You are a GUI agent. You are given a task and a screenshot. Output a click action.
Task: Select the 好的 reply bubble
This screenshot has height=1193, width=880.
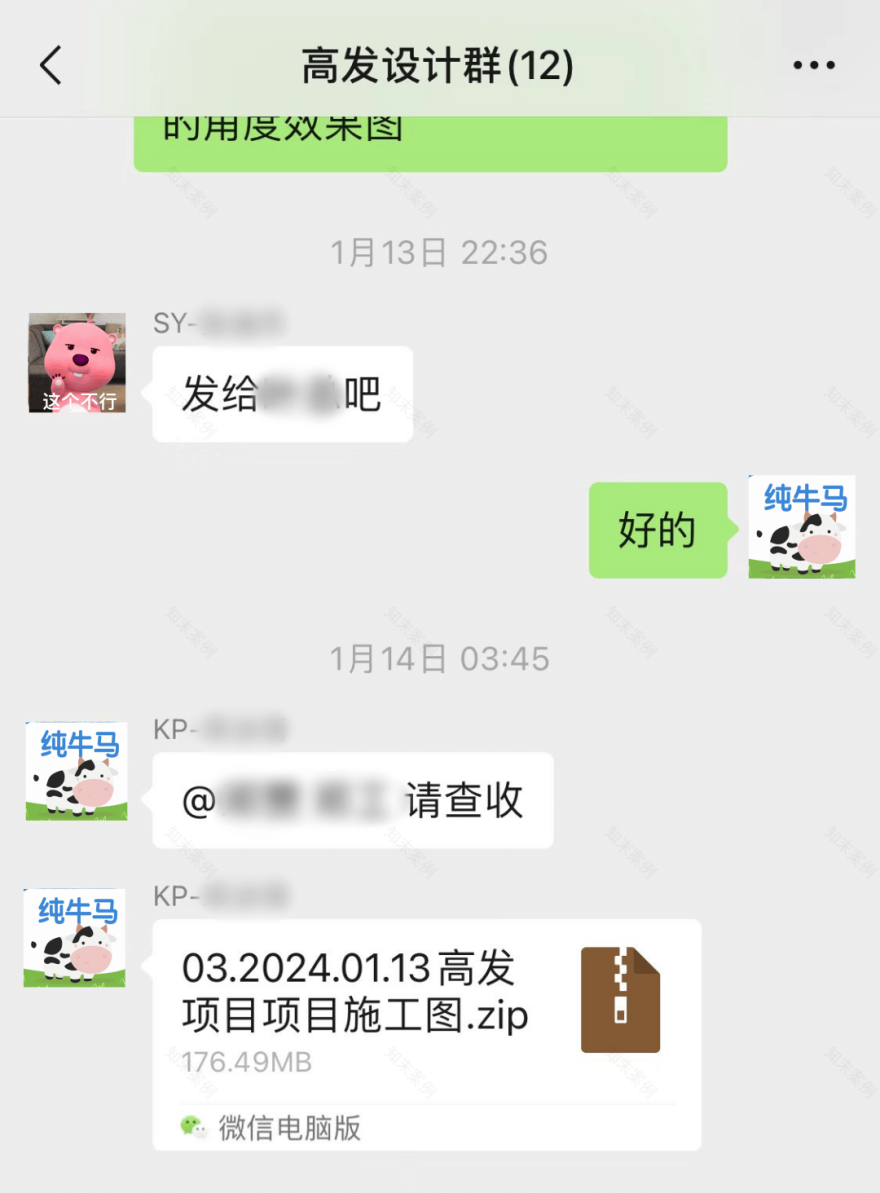pos(657,531)
